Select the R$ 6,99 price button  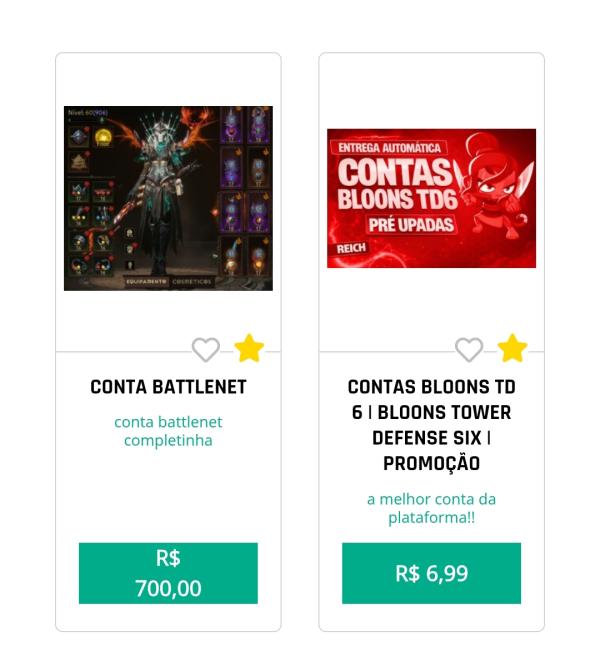pyautogui.click(x=431, y=573)
